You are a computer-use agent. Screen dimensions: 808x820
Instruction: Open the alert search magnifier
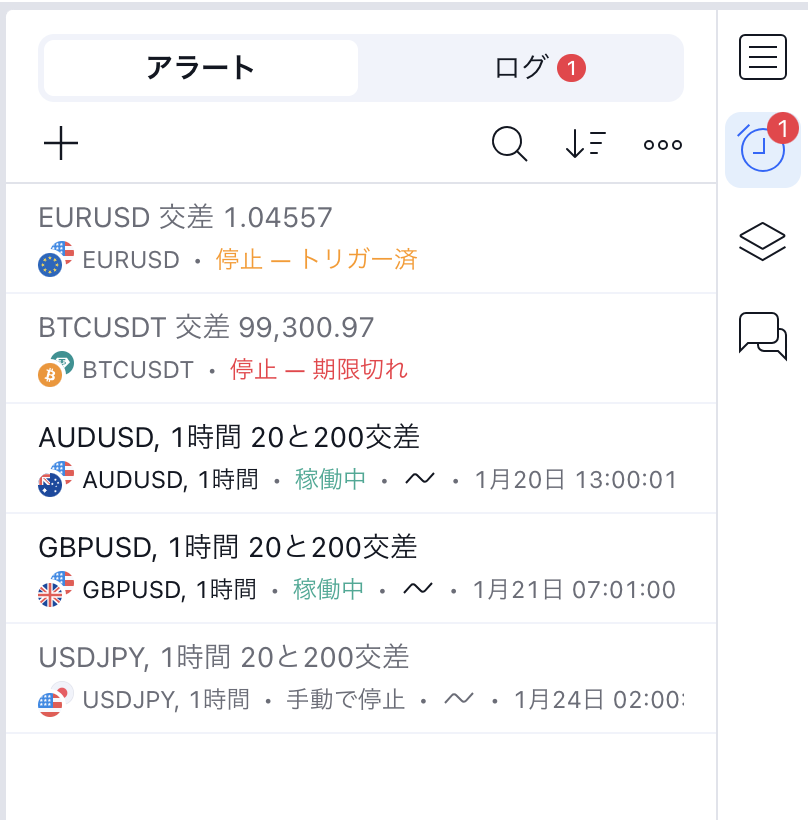[x=509, y=144]
